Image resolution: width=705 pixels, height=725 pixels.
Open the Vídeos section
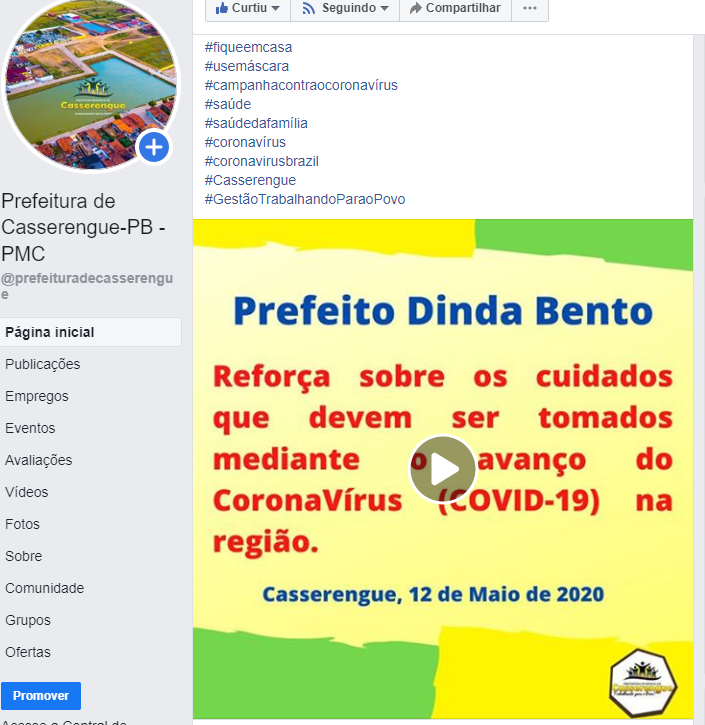(x=27, y=492)
